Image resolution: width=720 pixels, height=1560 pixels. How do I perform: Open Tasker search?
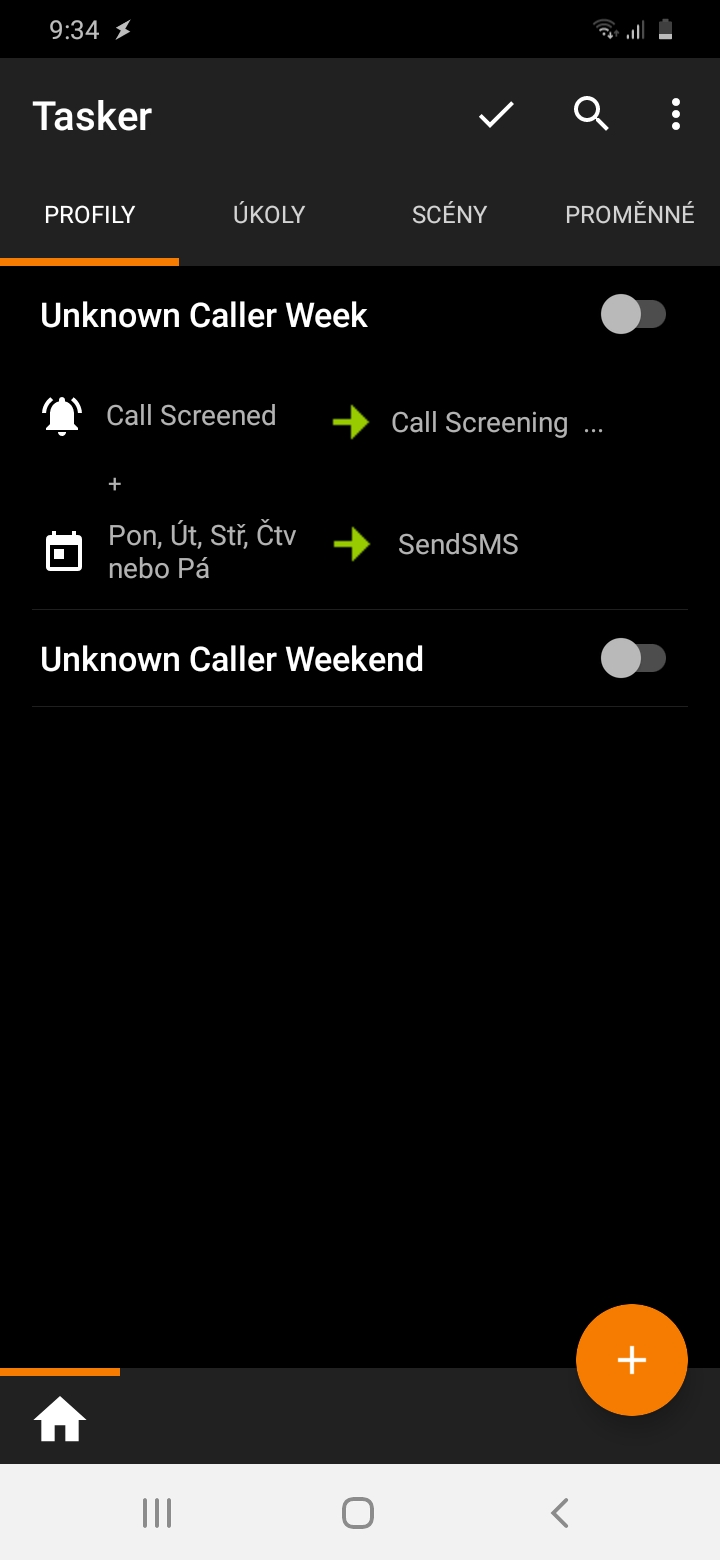(x=591, y=116)
